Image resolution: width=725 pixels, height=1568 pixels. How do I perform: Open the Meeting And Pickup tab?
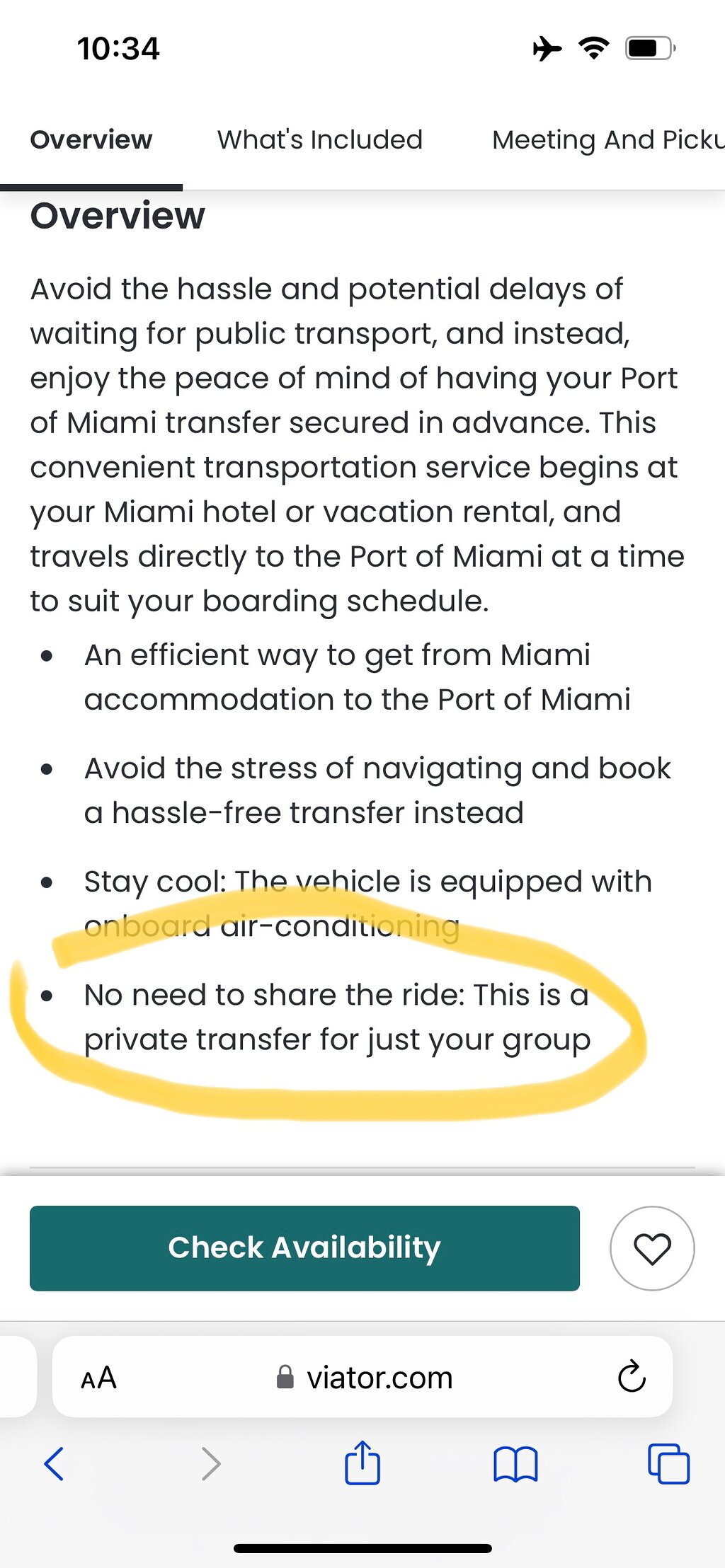click(x=608, y=139)
